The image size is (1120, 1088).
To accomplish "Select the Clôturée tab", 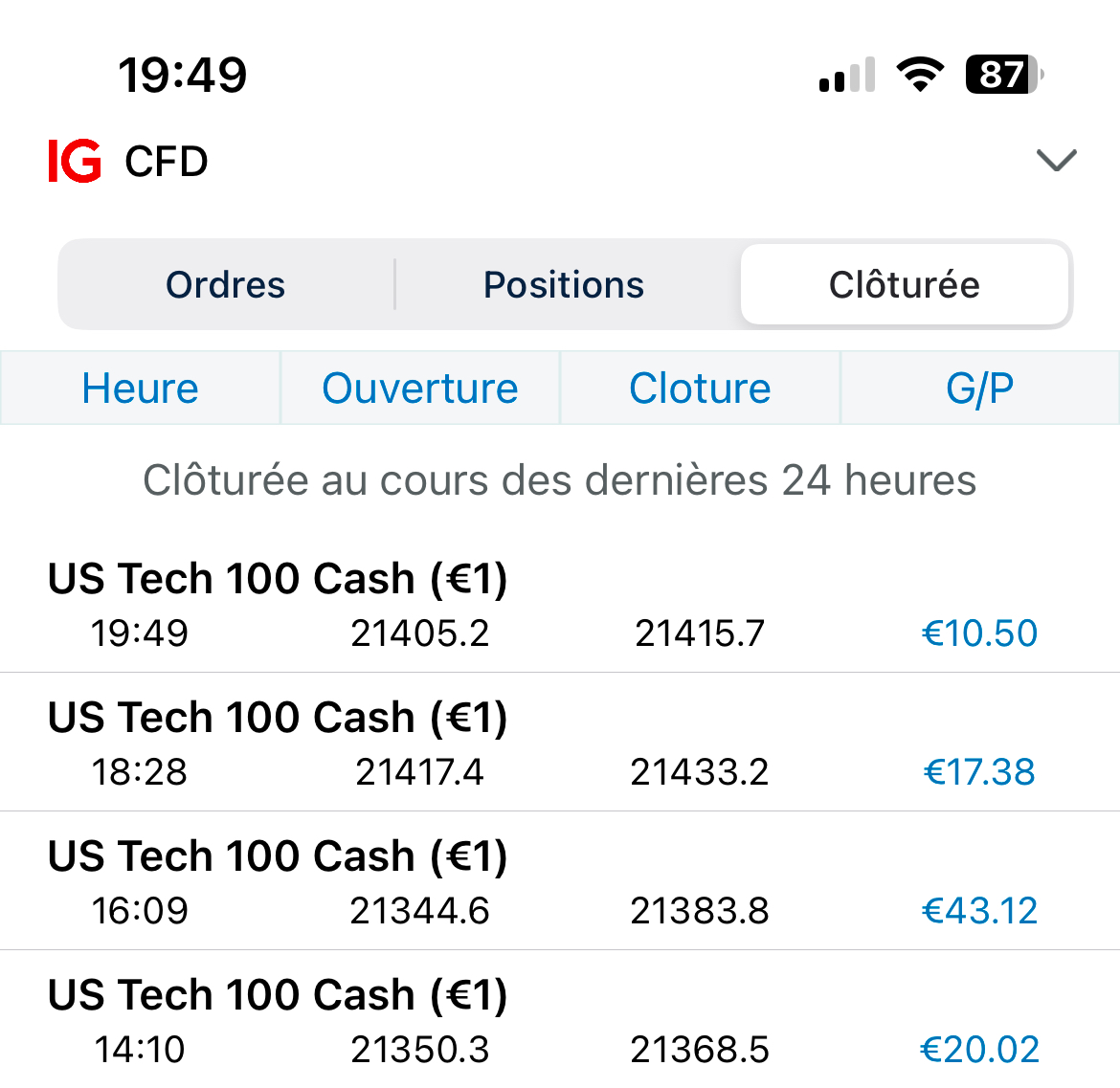I will point(904,285).
